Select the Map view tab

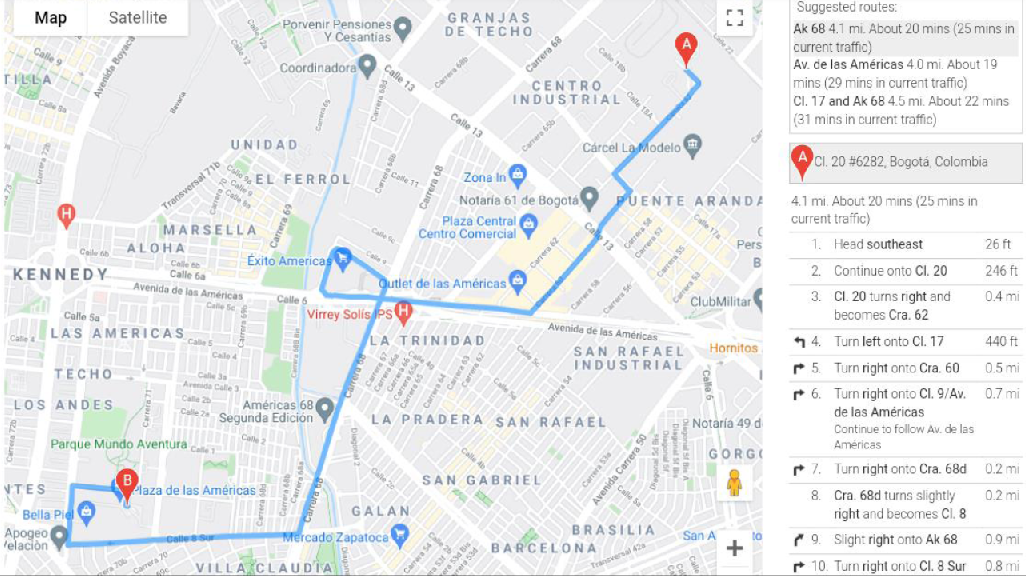click(x=50, y=18)
